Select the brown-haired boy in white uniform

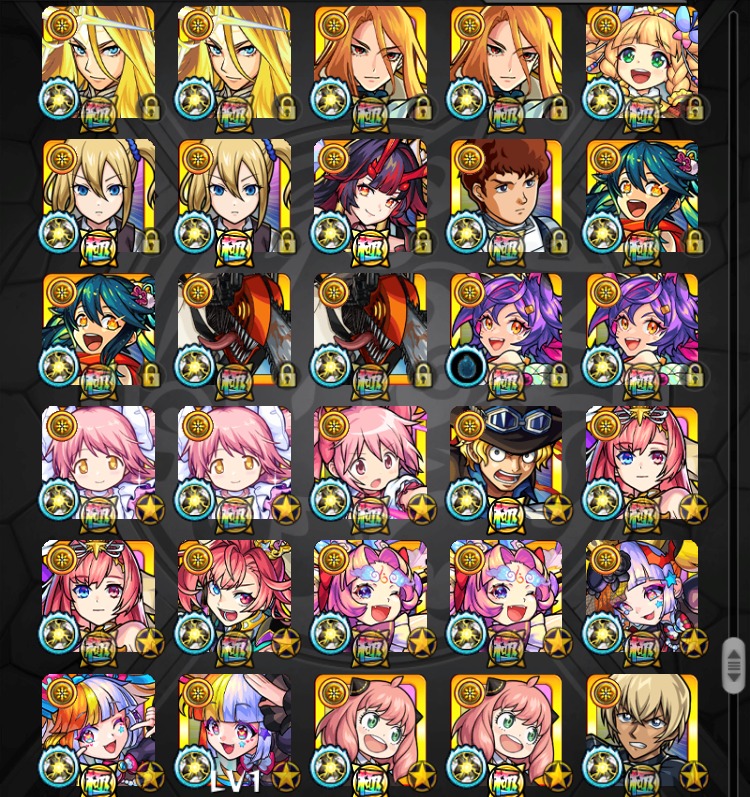click(506, 196)
